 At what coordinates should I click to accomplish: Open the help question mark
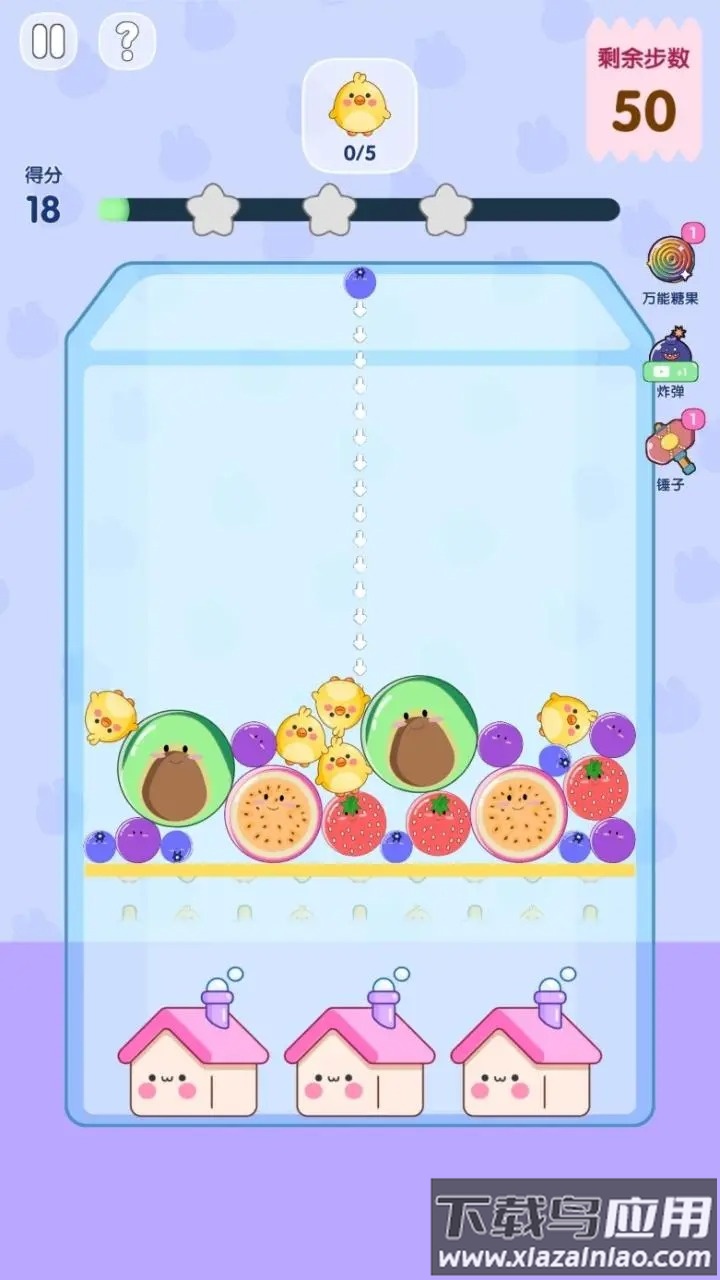coord(127,41)
